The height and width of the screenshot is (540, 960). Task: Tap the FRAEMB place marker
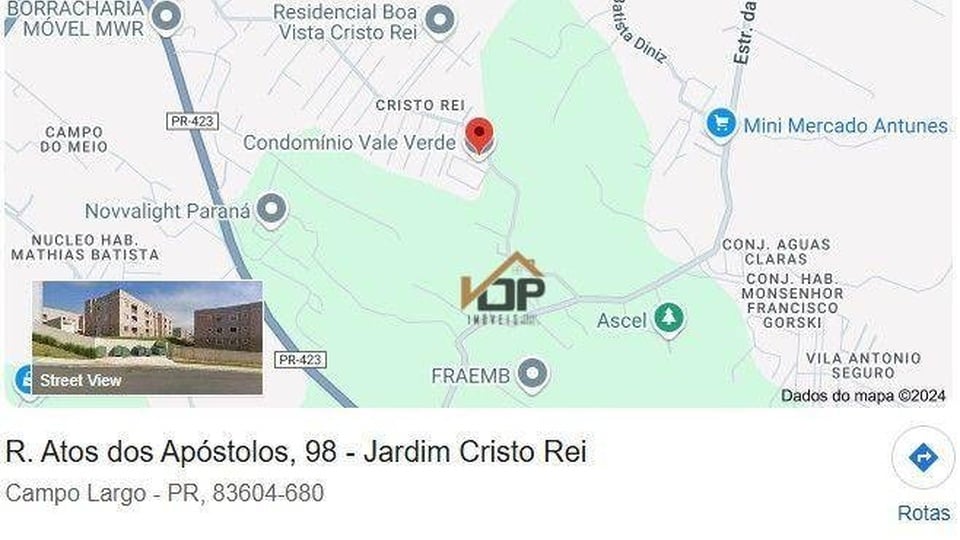(534, 375)
